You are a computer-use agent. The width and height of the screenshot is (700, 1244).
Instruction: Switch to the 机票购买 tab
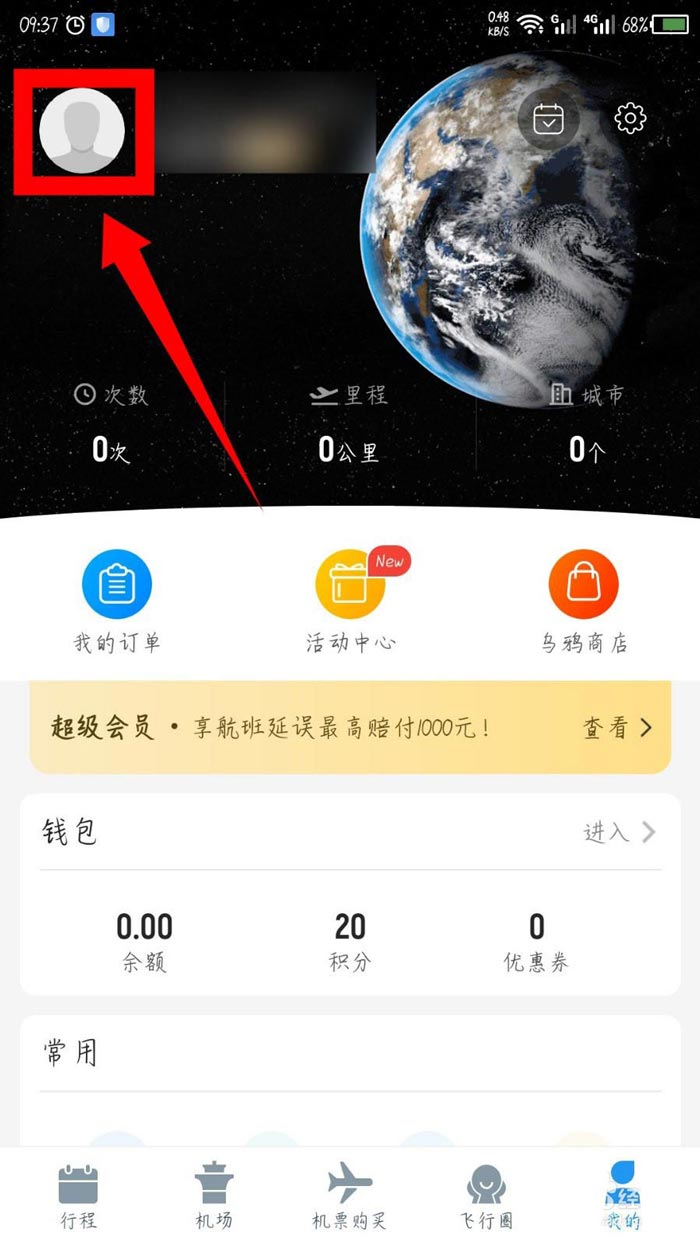coord(350,1196)
